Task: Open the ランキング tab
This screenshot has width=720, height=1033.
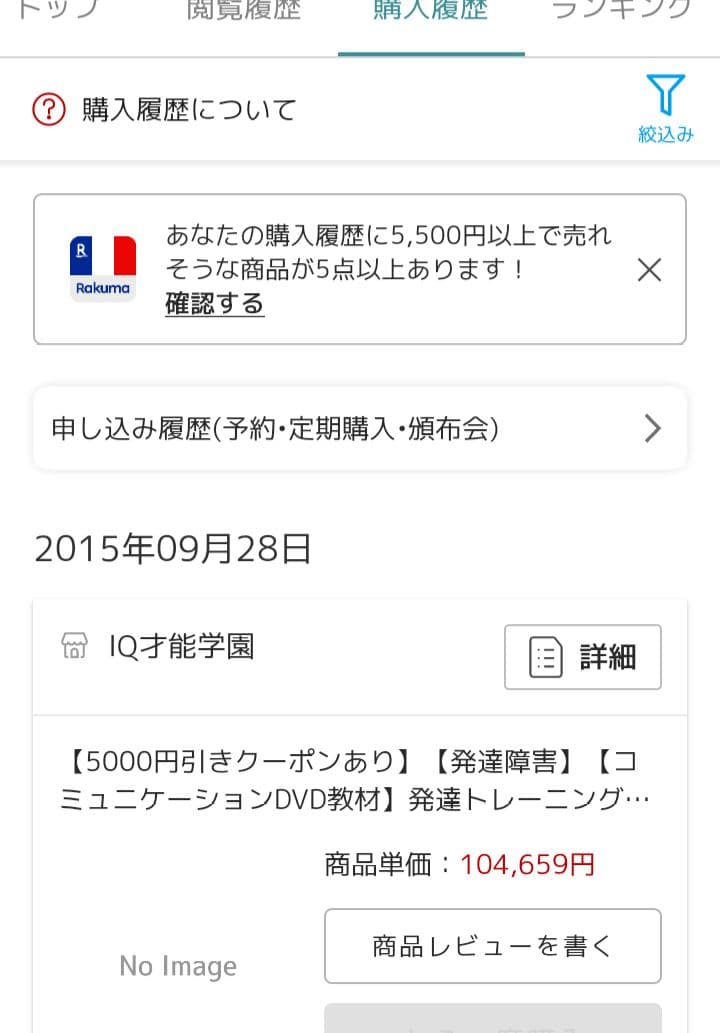Action: tap(621, 12)
